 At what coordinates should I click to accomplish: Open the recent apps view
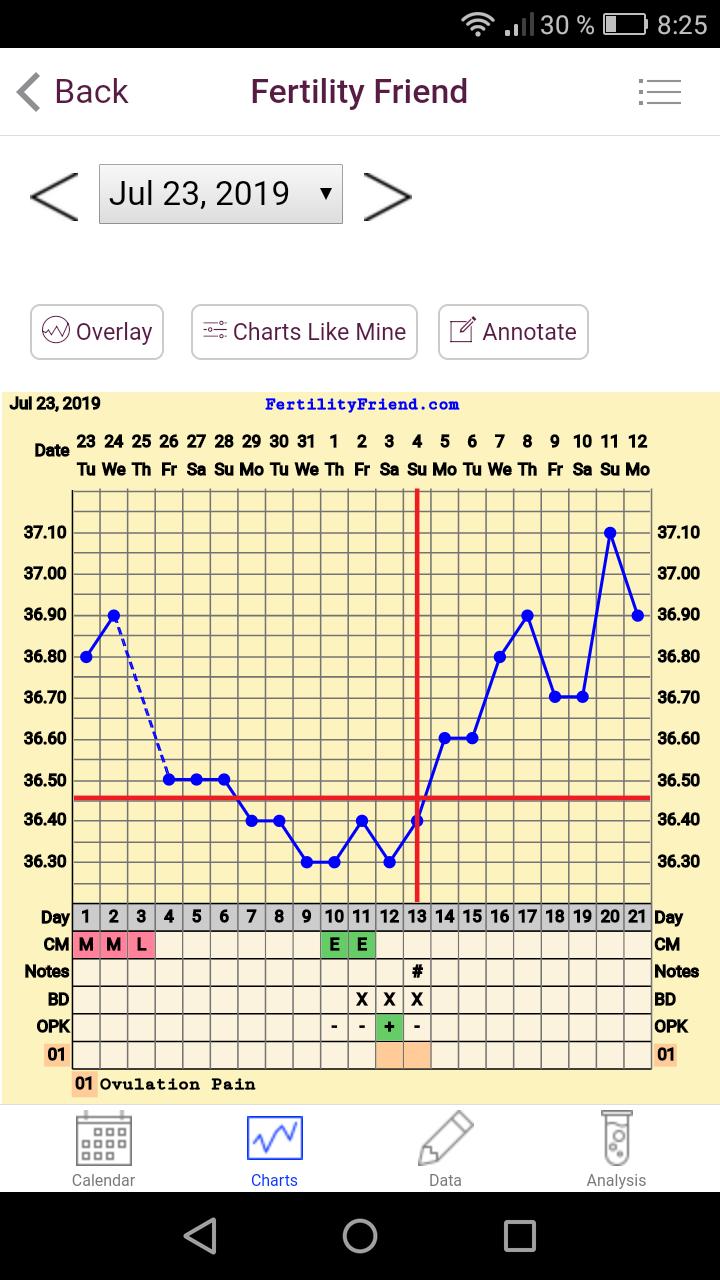(519, 1236)
